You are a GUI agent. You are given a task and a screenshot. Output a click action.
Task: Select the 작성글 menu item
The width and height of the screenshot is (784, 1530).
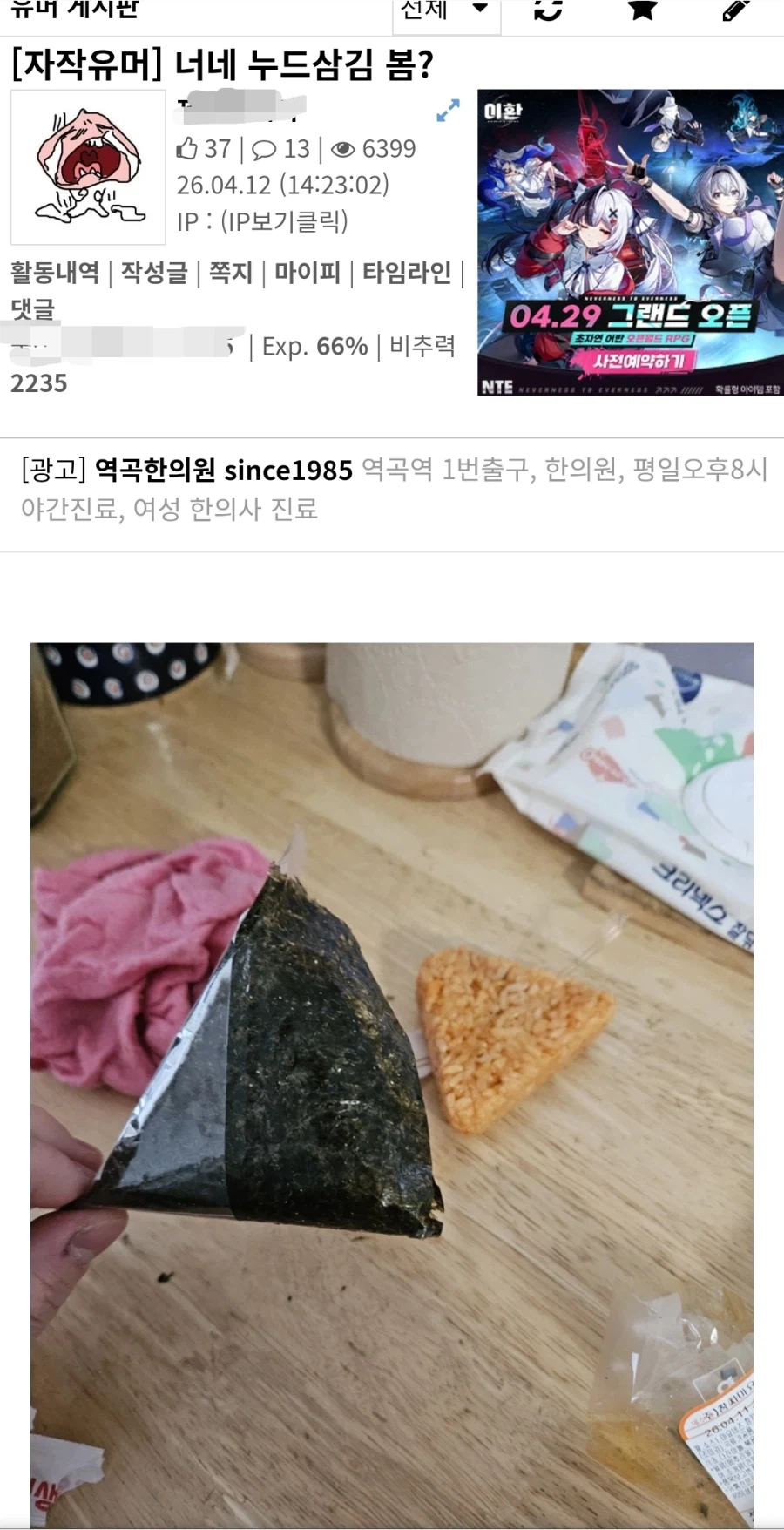coord(152,274)
